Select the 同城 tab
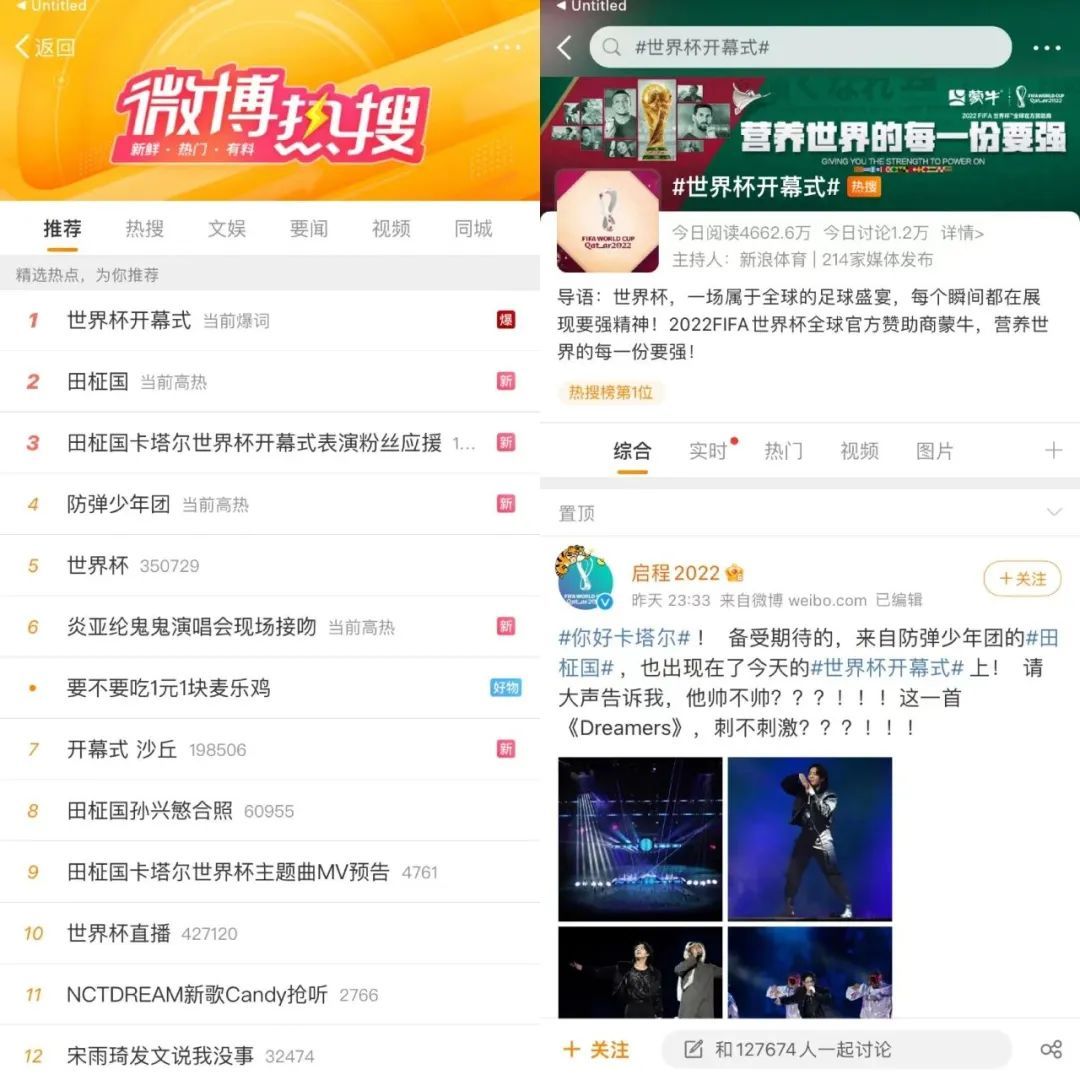1080x1080 pixels. (x=473, y=229)
